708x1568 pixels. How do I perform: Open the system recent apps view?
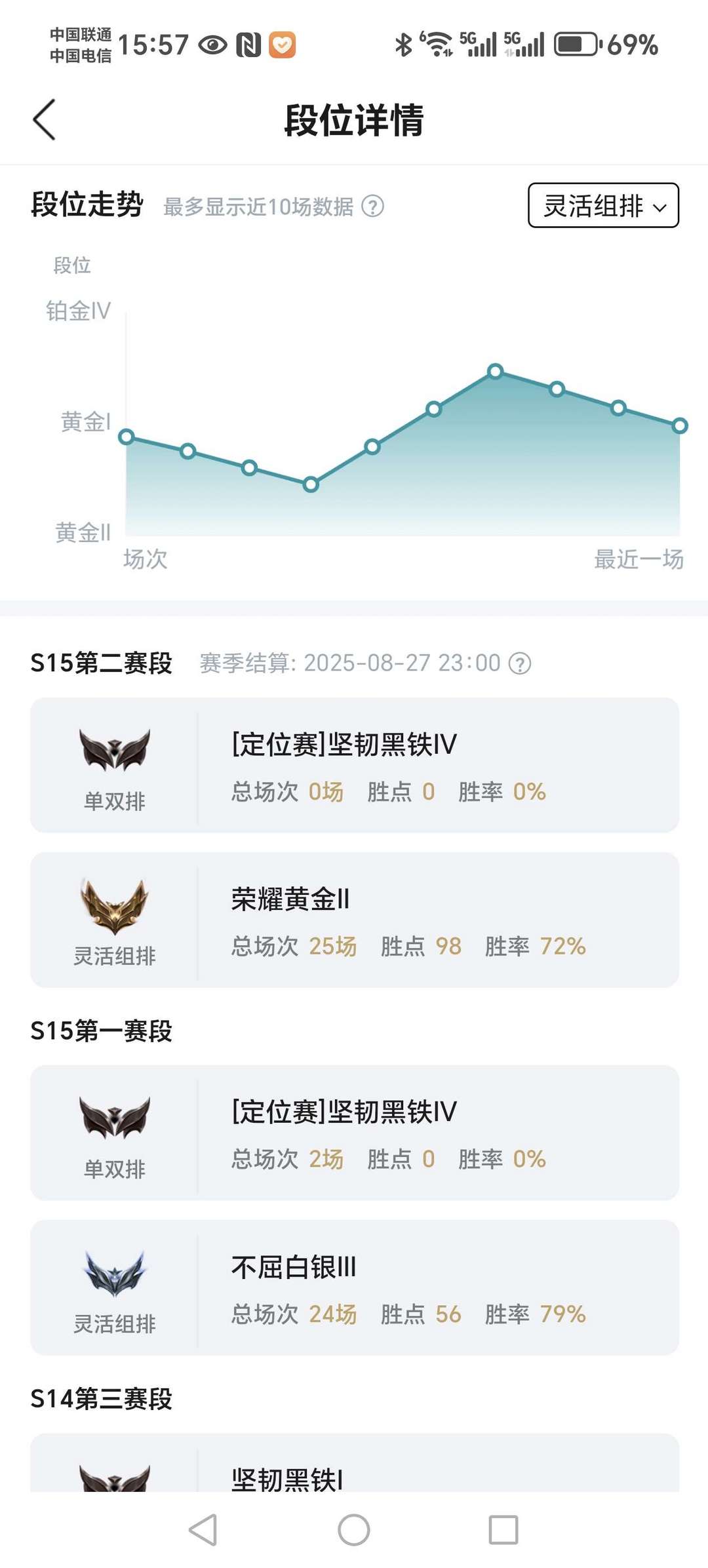(503, 1530)
